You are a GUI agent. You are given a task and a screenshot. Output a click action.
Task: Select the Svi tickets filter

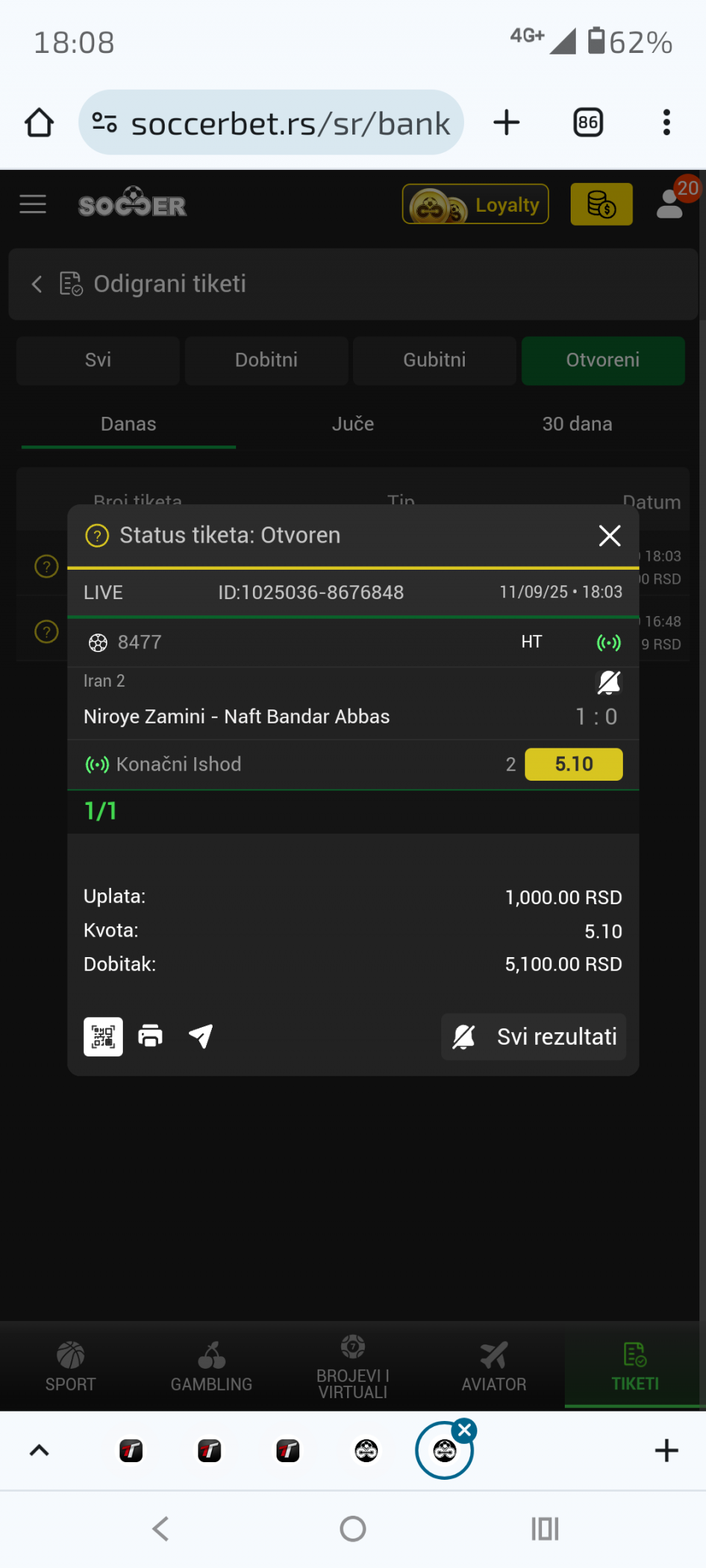pyautogui.click(x=98, y=360)
